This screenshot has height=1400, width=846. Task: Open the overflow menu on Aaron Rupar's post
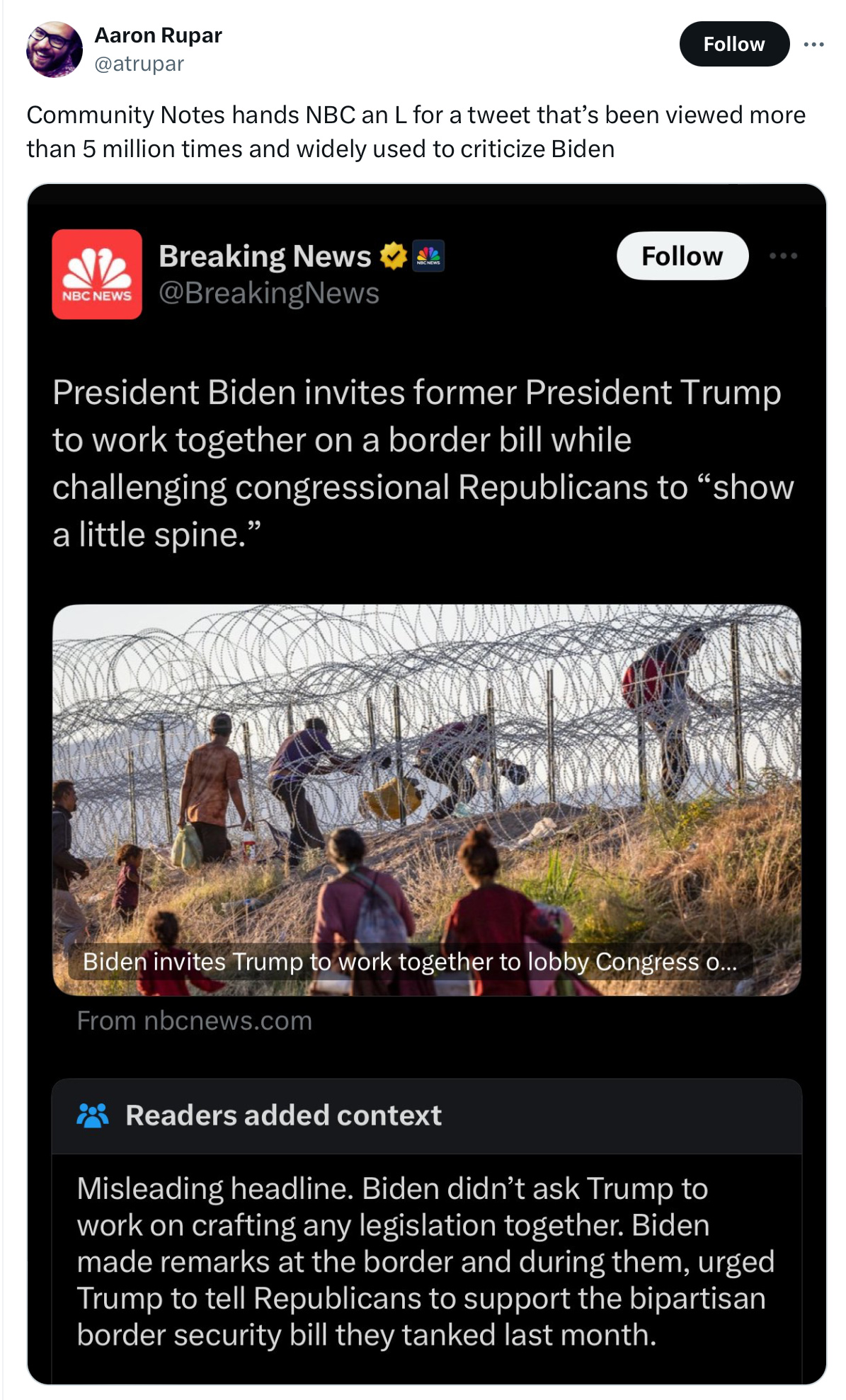tap(813, 45)
